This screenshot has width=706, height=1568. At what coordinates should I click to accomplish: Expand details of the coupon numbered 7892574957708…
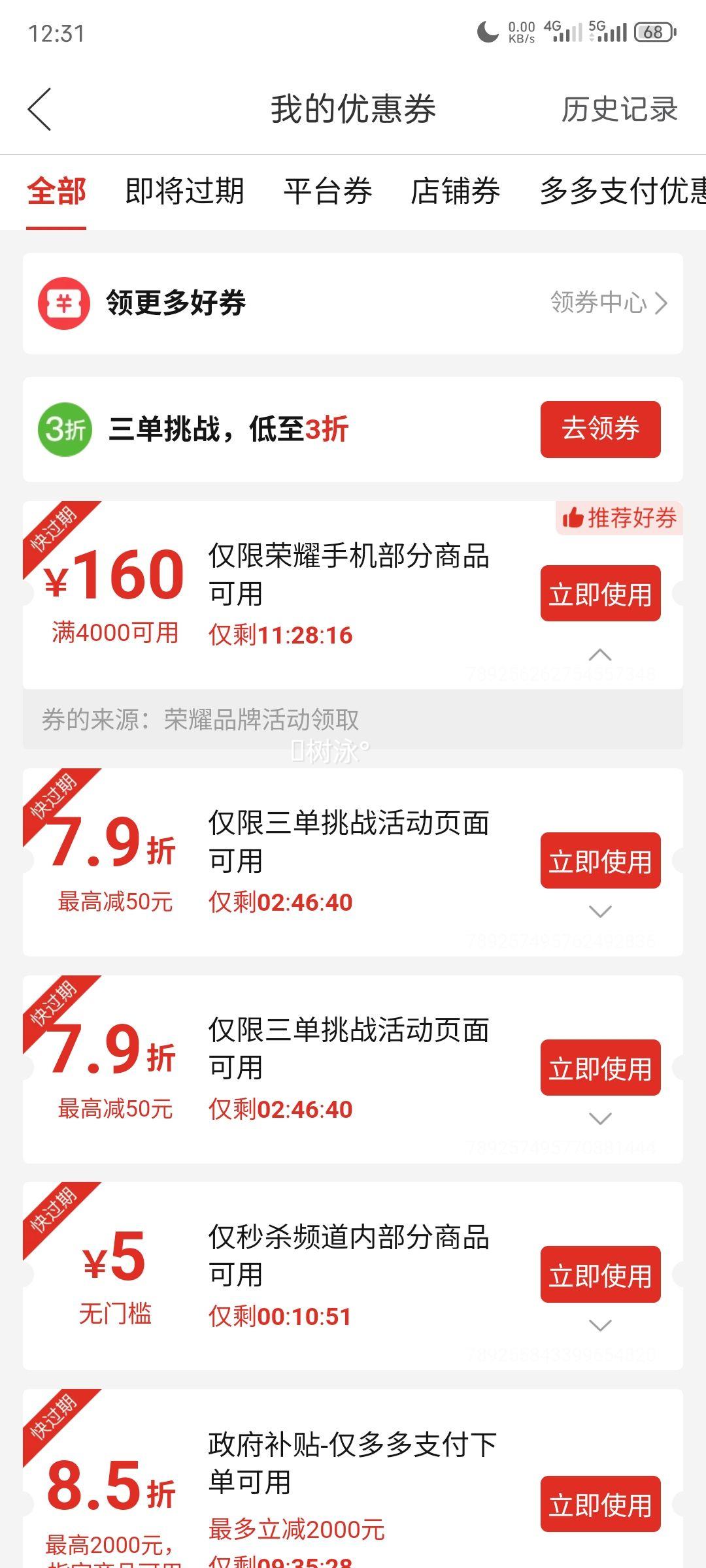point(600,1119)
